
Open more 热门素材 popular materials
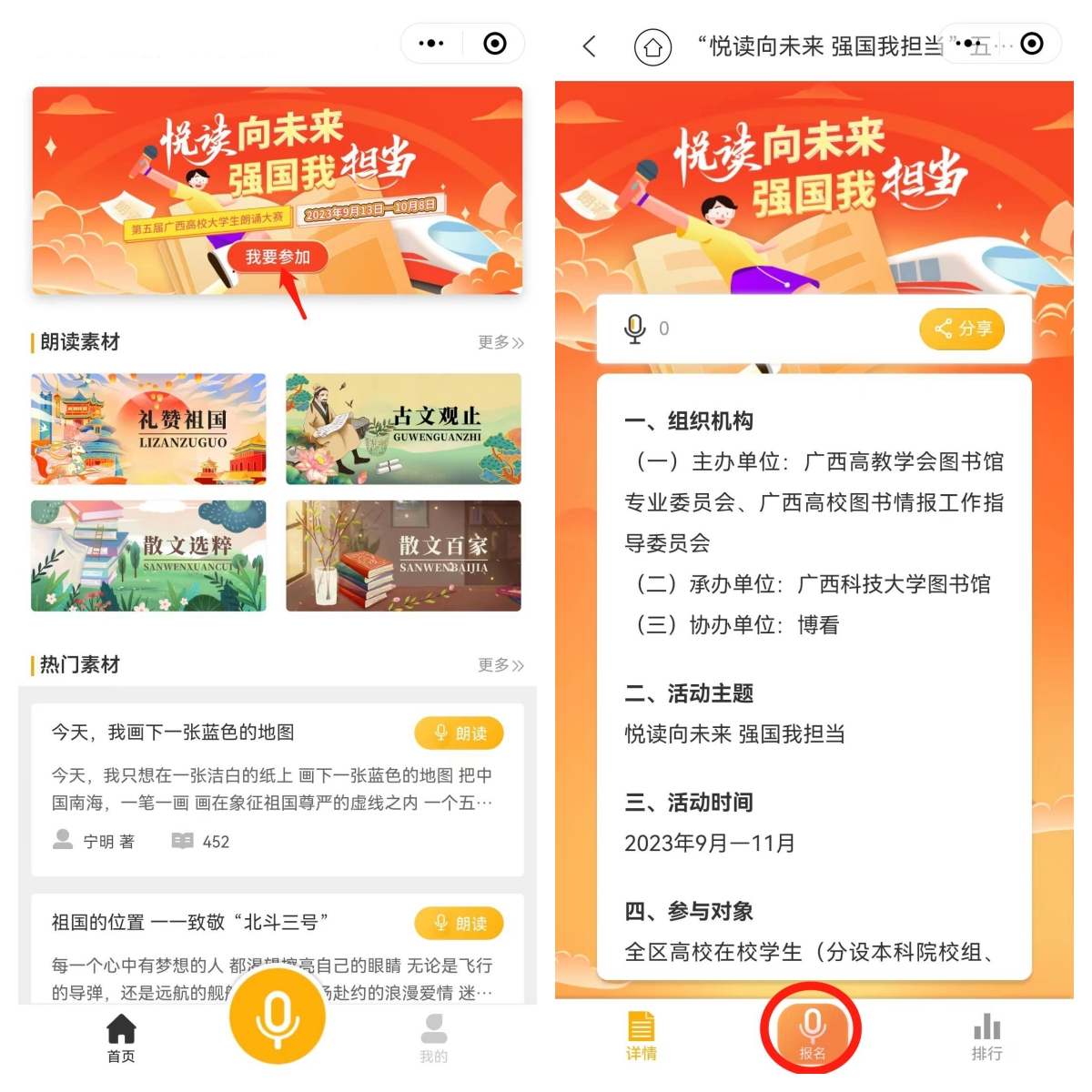(500, 665)
